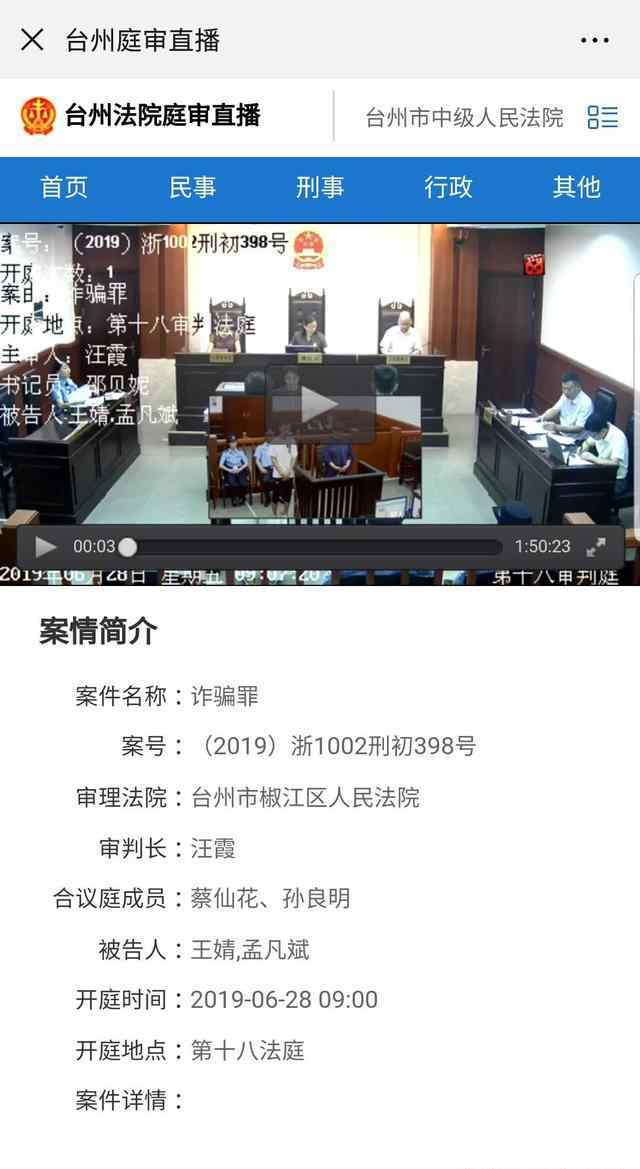
Task: Open the court list menu icon
Action: point(603,117)
